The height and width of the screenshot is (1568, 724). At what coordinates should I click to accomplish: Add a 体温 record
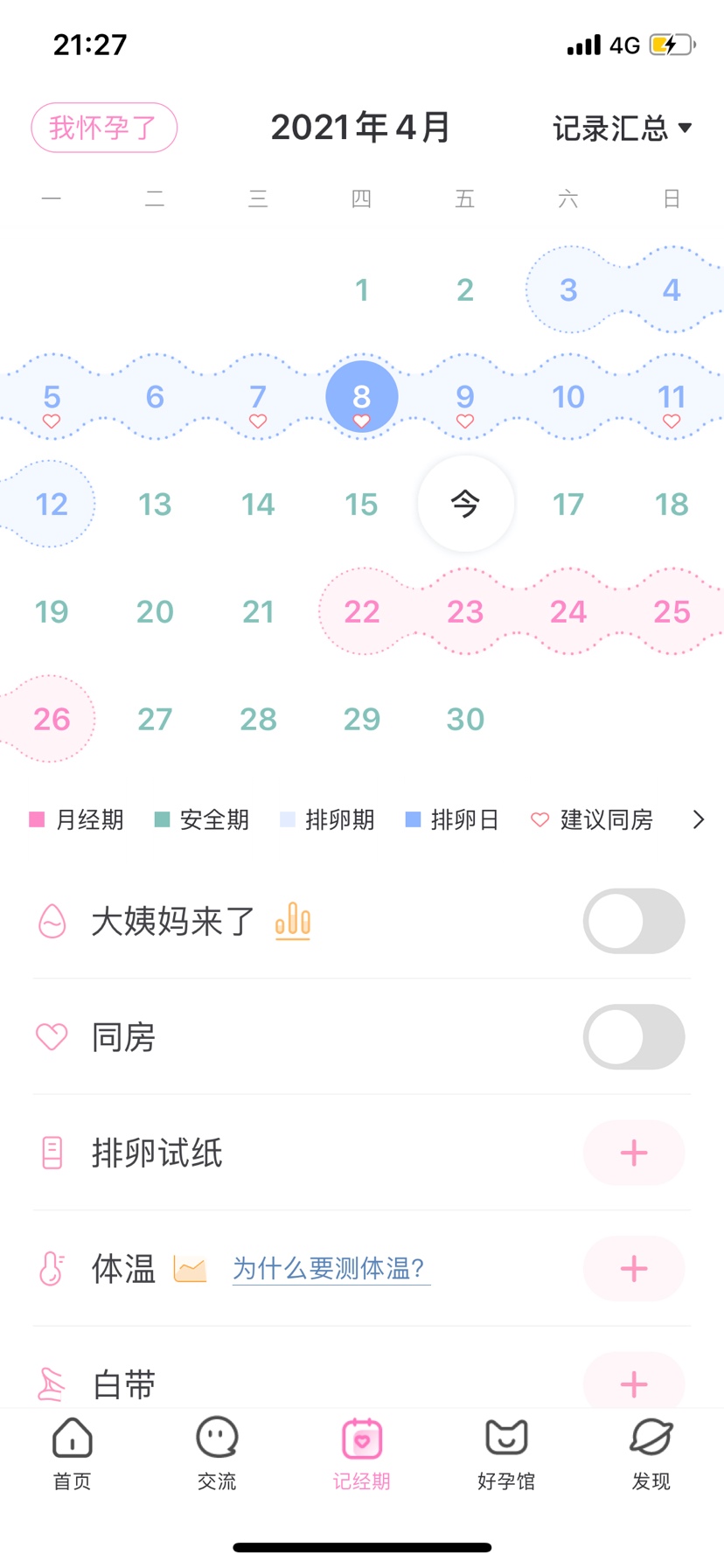[x=633, y=1268]
